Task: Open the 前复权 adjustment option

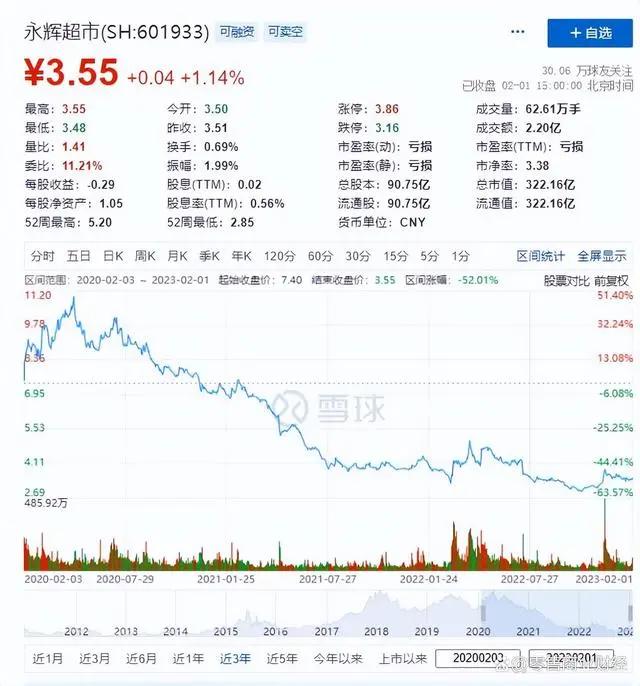Action: 612,279
